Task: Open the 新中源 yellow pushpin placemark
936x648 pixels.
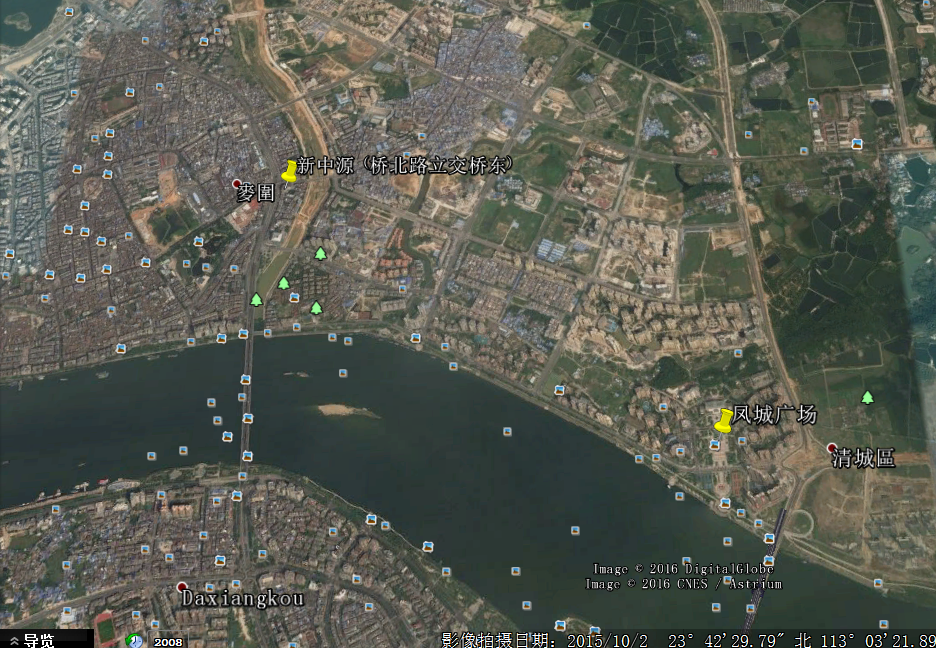Action: point(289,172)
